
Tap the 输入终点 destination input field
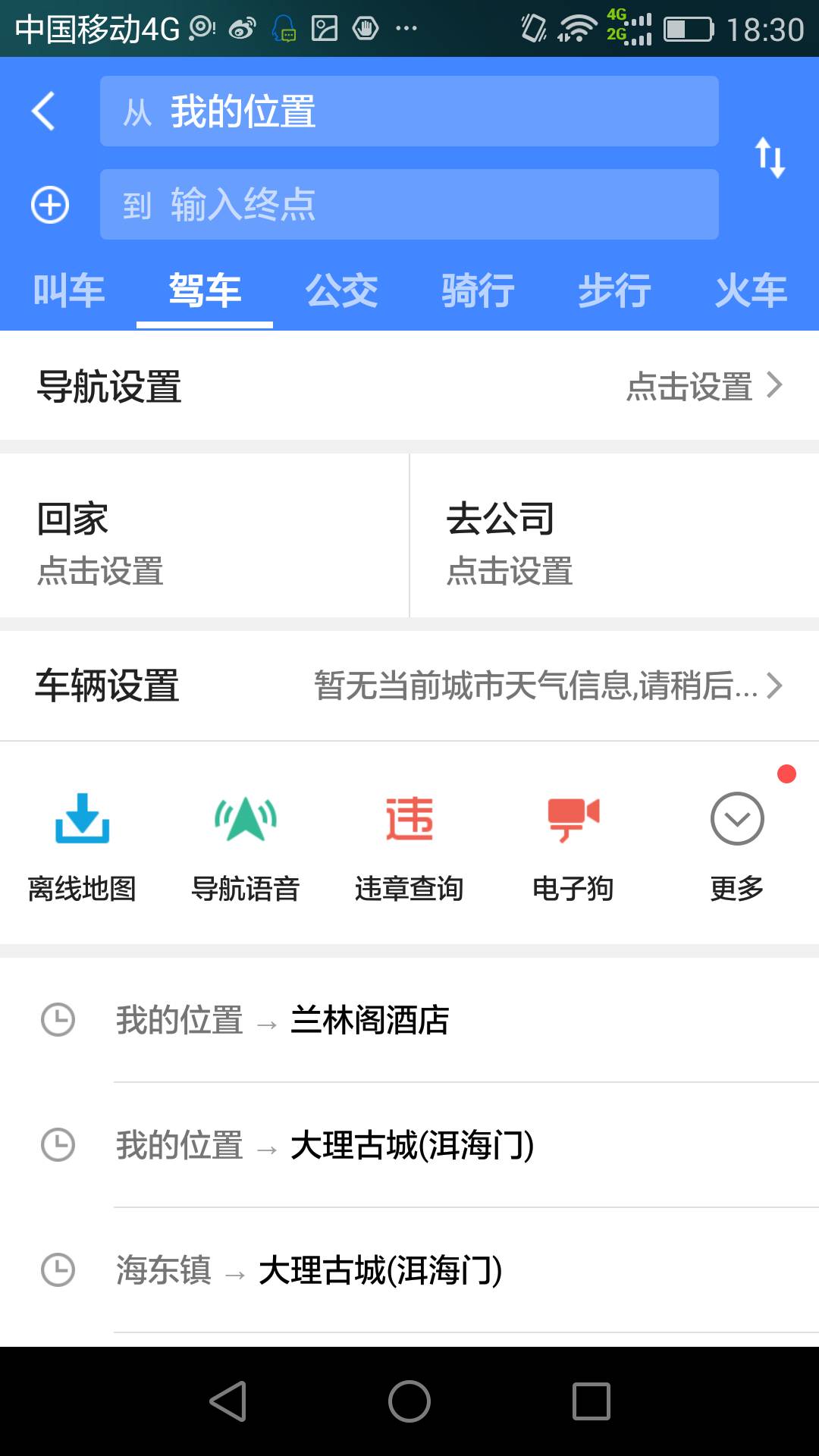point(408,203)
